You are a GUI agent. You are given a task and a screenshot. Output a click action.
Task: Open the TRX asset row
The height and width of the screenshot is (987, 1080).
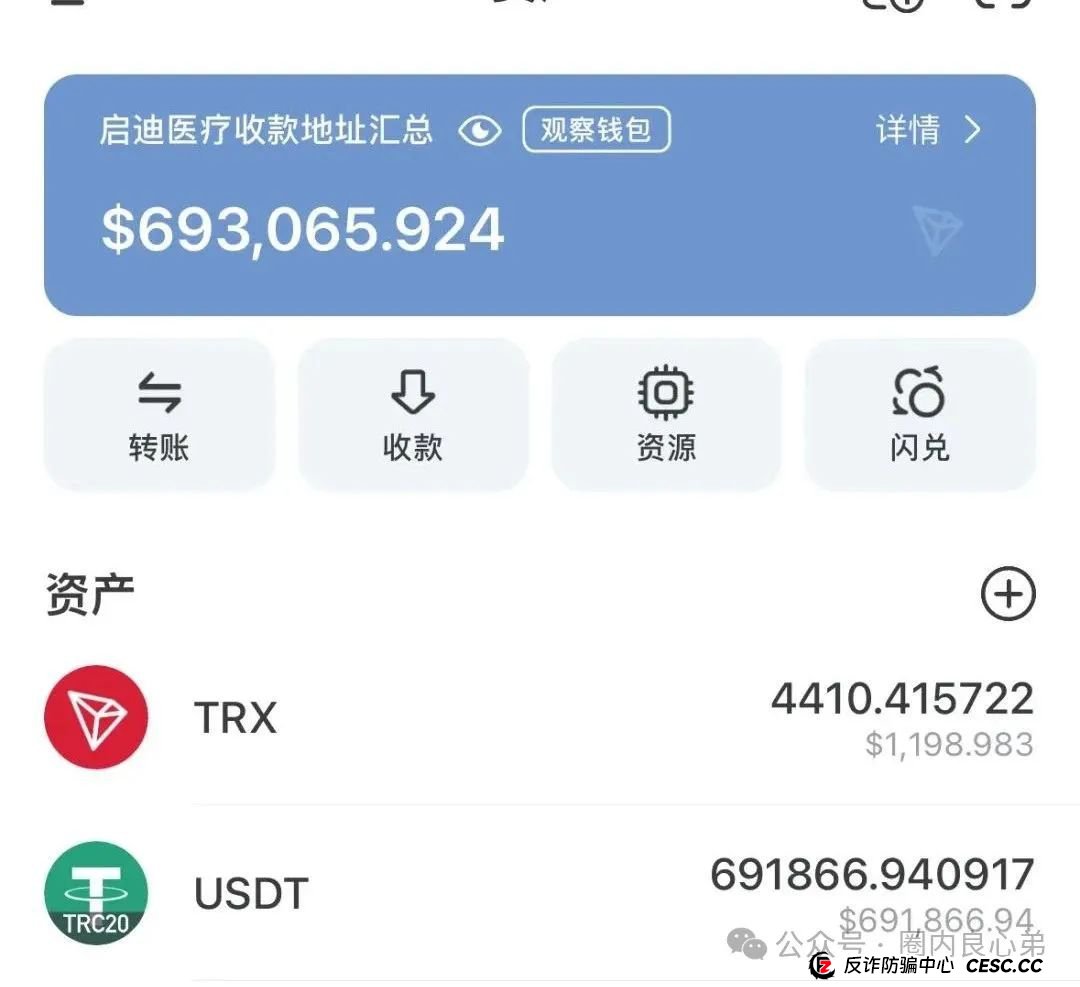click(540, 718)
